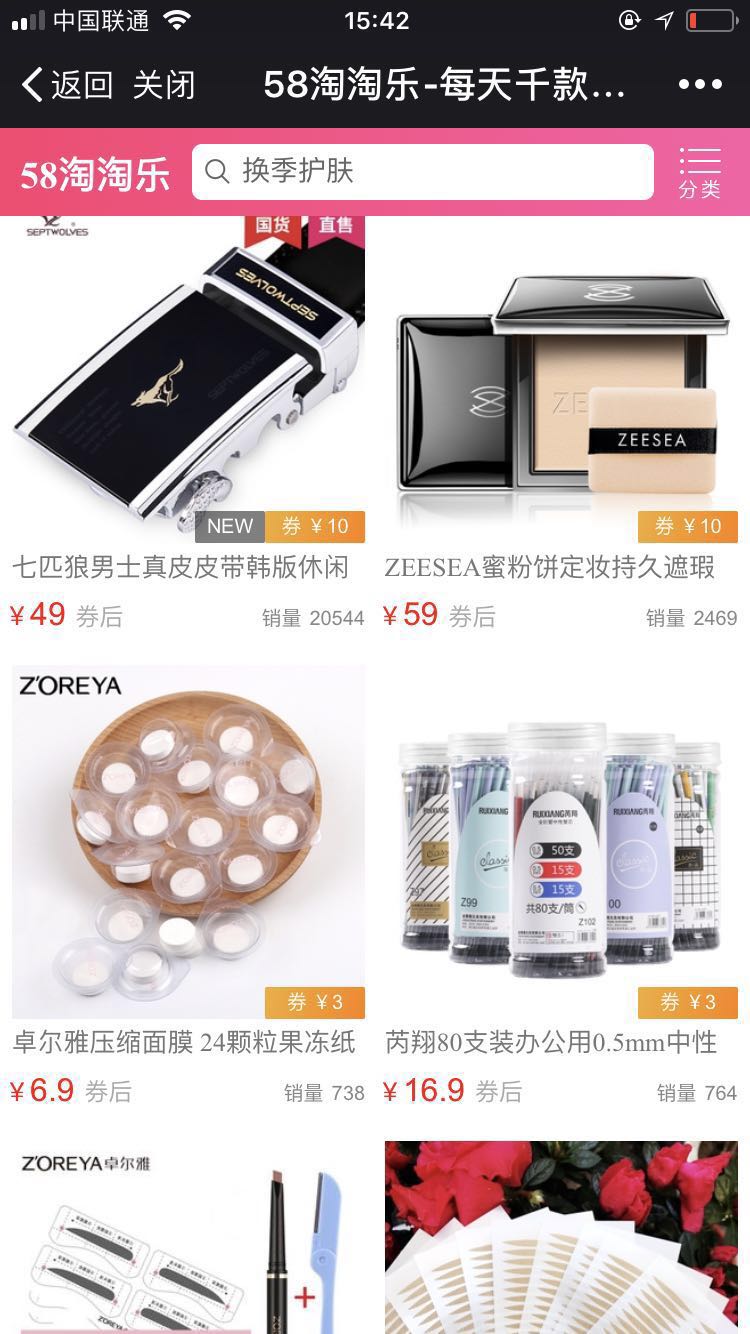
Task: Tap the 券 ¥10 coupon on ZEESEA powder
Action: 688,526
